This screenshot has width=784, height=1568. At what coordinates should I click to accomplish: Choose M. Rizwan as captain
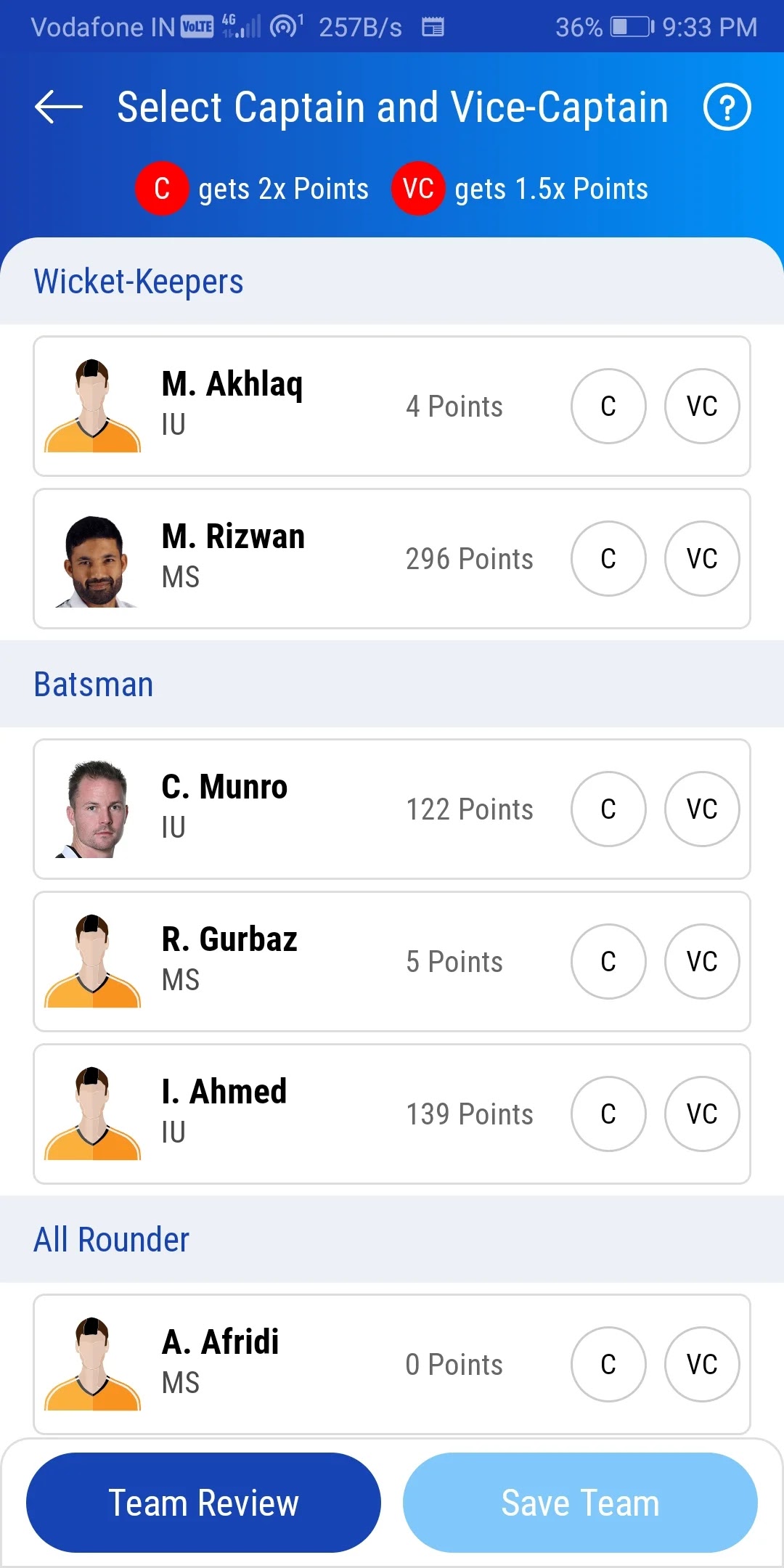(608, 558)
